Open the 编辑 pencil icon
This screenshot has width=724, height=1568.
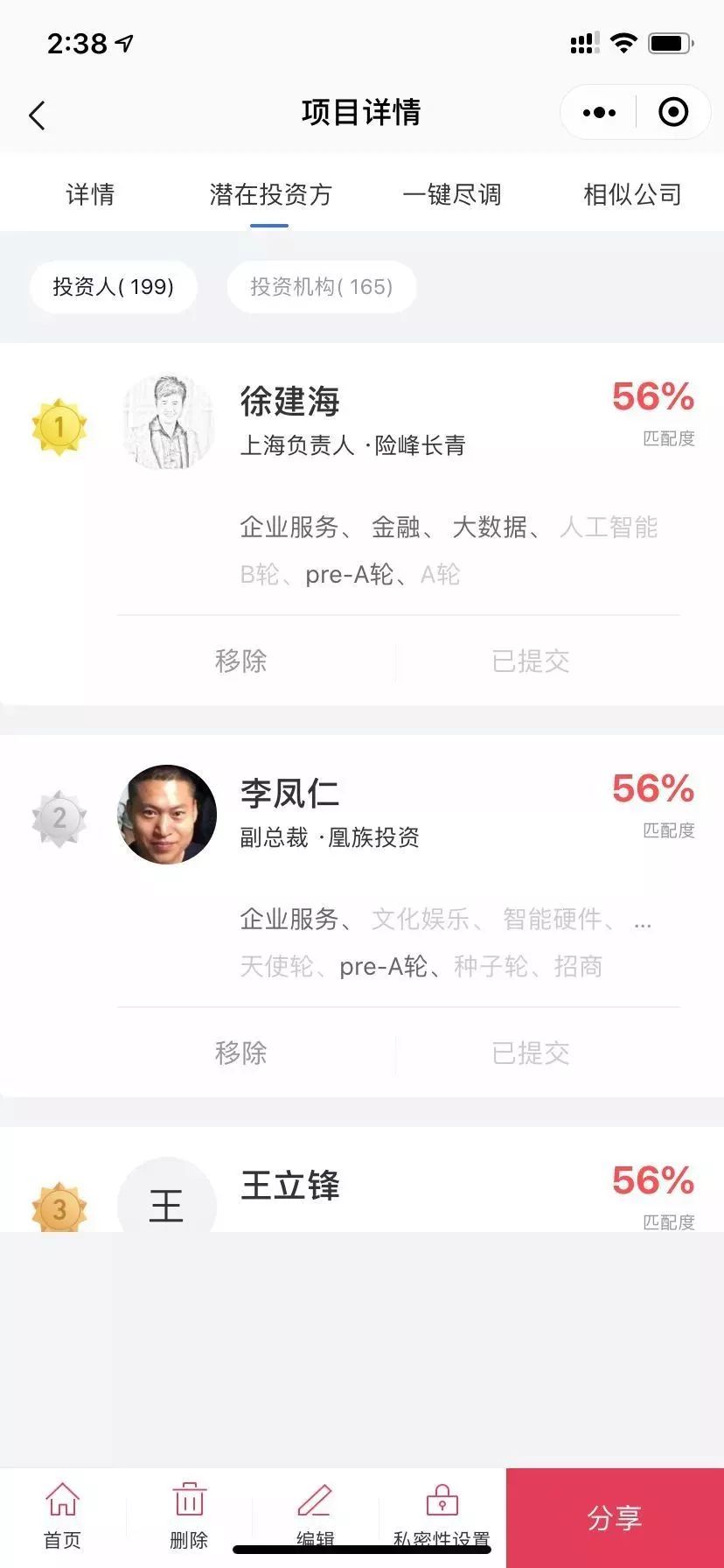tap(316, 1514)
